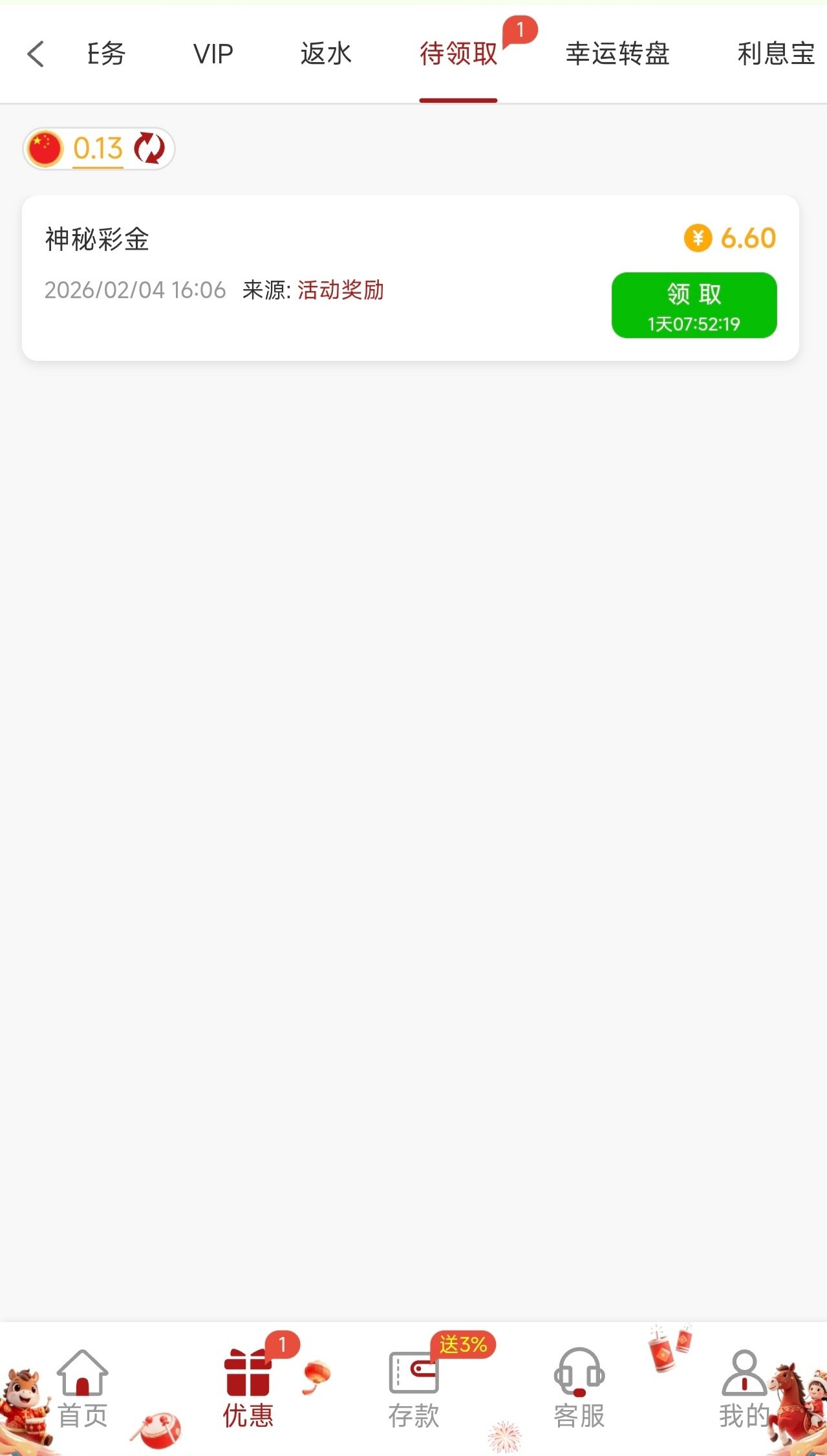
Task: Go back using the top-left arrow
Action: (x=36, y=54)
